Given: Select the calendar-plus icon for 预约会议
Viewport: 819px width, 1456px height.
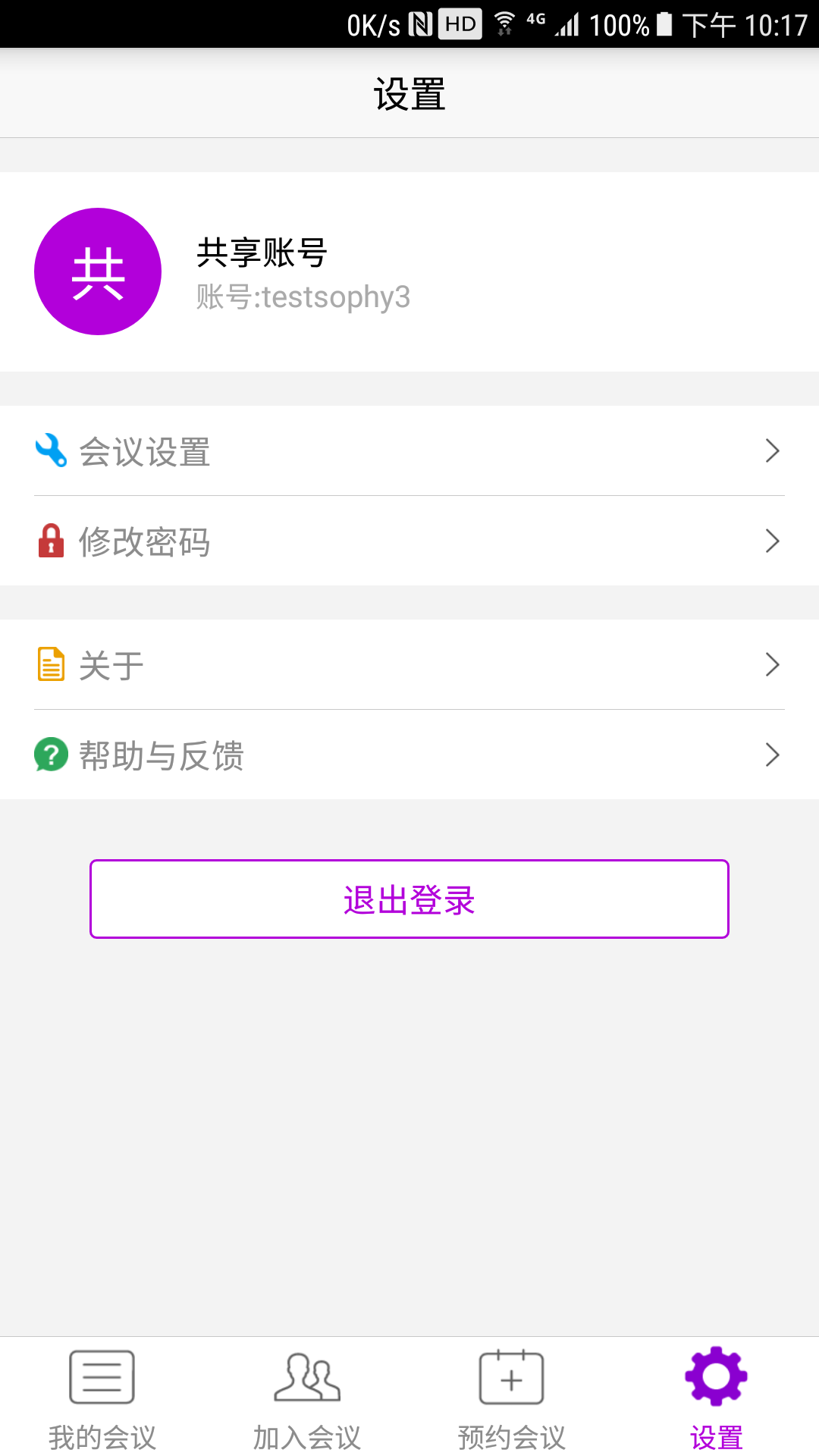Looking at the screenshot, I should (x=511, y=1376).
